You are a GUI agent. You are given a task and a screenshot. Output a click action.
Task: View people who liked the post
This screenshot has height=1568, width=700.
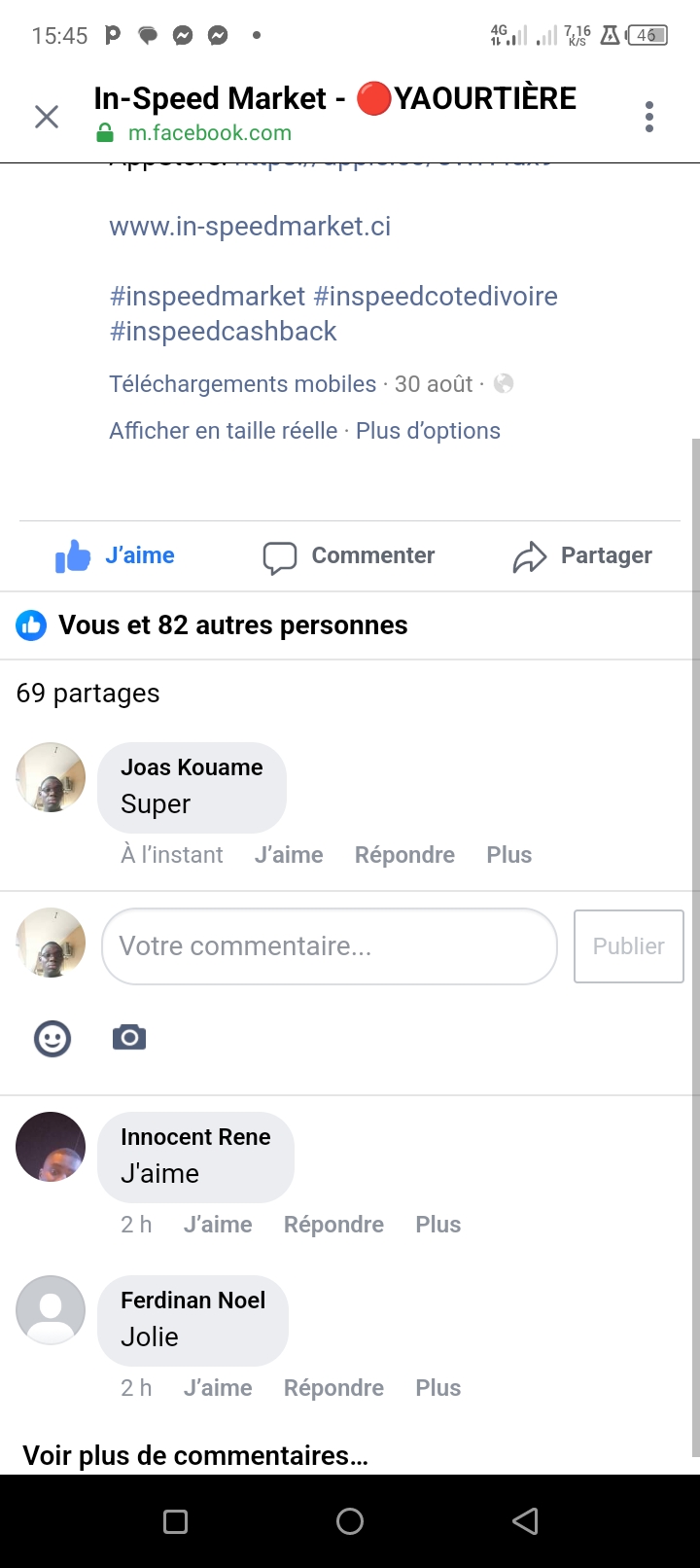pos(212,625)
